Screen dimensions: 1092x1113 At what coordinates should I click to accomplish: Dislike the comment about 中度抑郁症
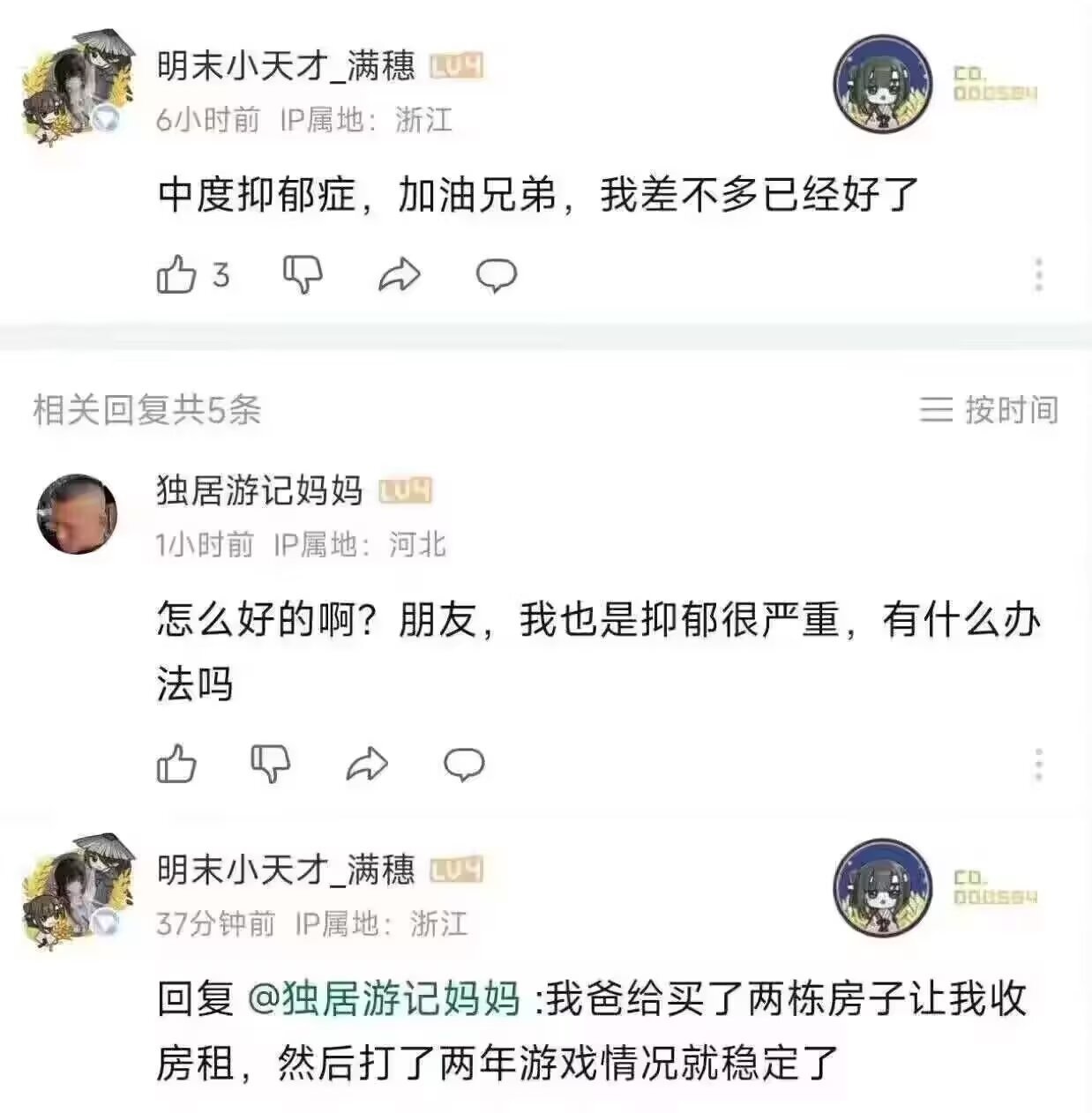click(303, 275)
